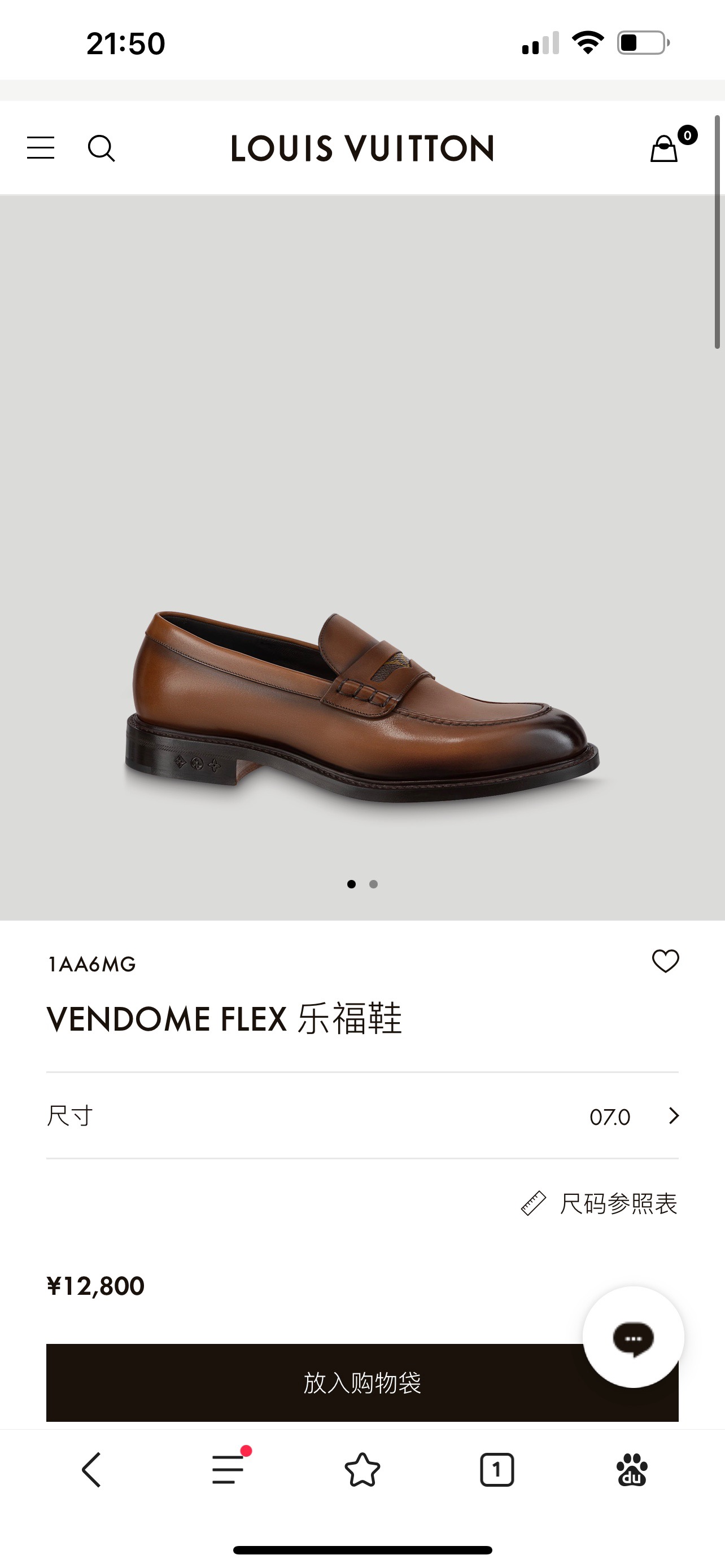Open the 尺码参照表 size guide
The image size is (725, 1568).
pyautogui.click(x=600, y=1203)
